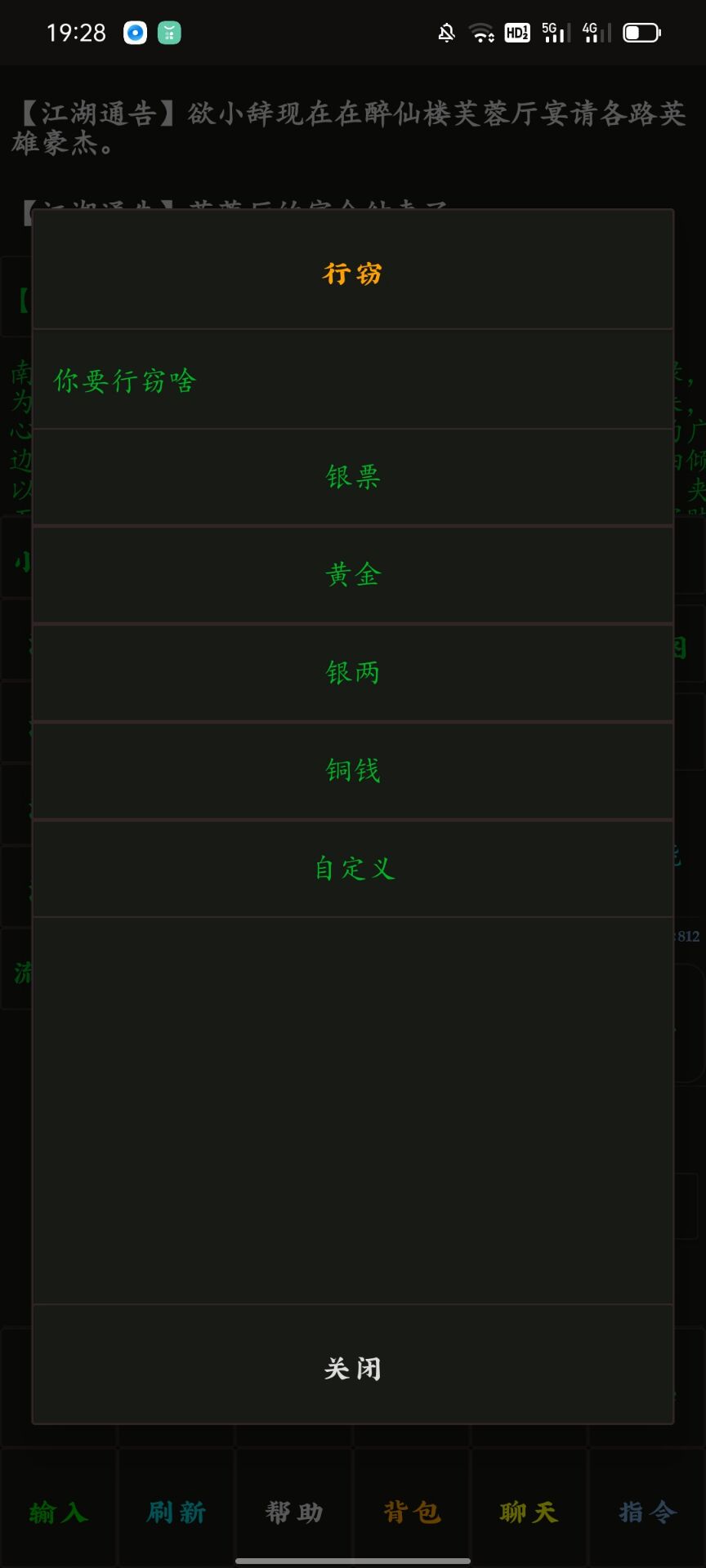Tap the blue circular notification icon
The image size is (706, 1568).
133,33
